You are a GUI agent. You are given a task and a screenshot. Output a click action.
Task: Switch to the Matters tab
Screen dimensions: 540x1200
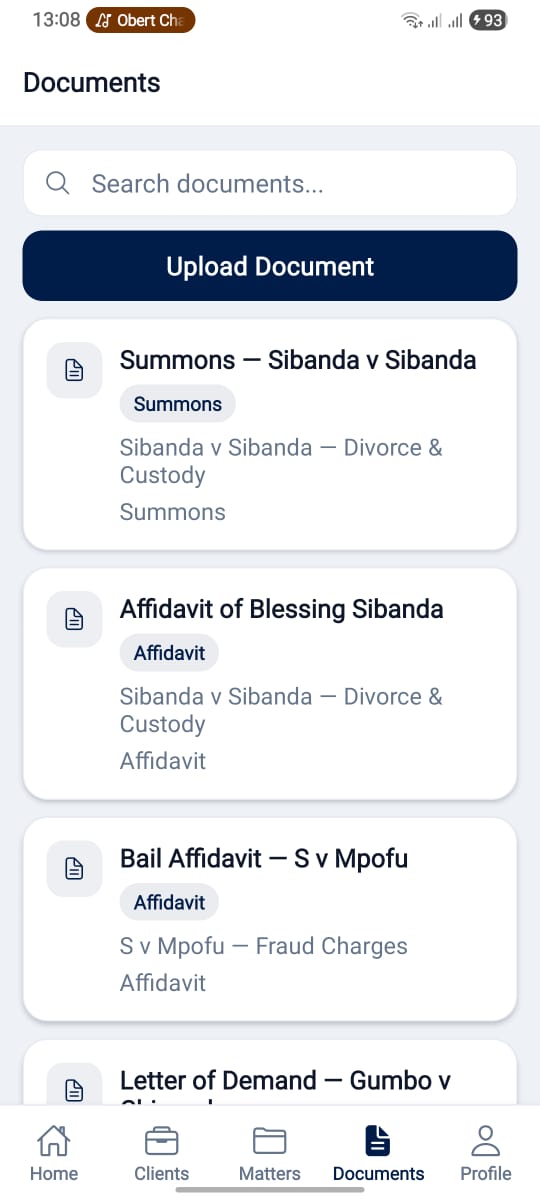point(270,1152)
